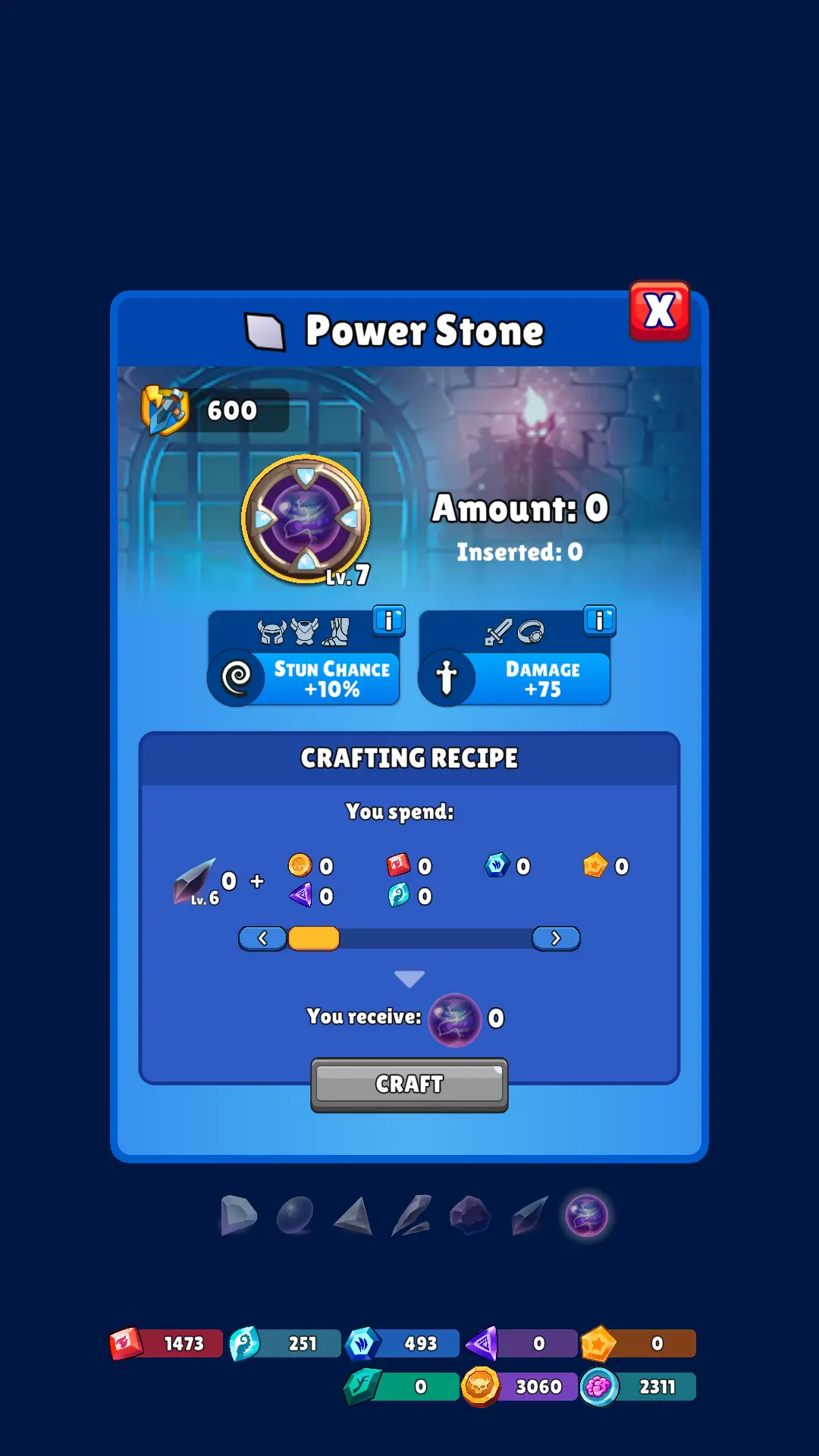Select the first stone in the row
This screenshot has height=1456, width=819.
[238, 1216]
